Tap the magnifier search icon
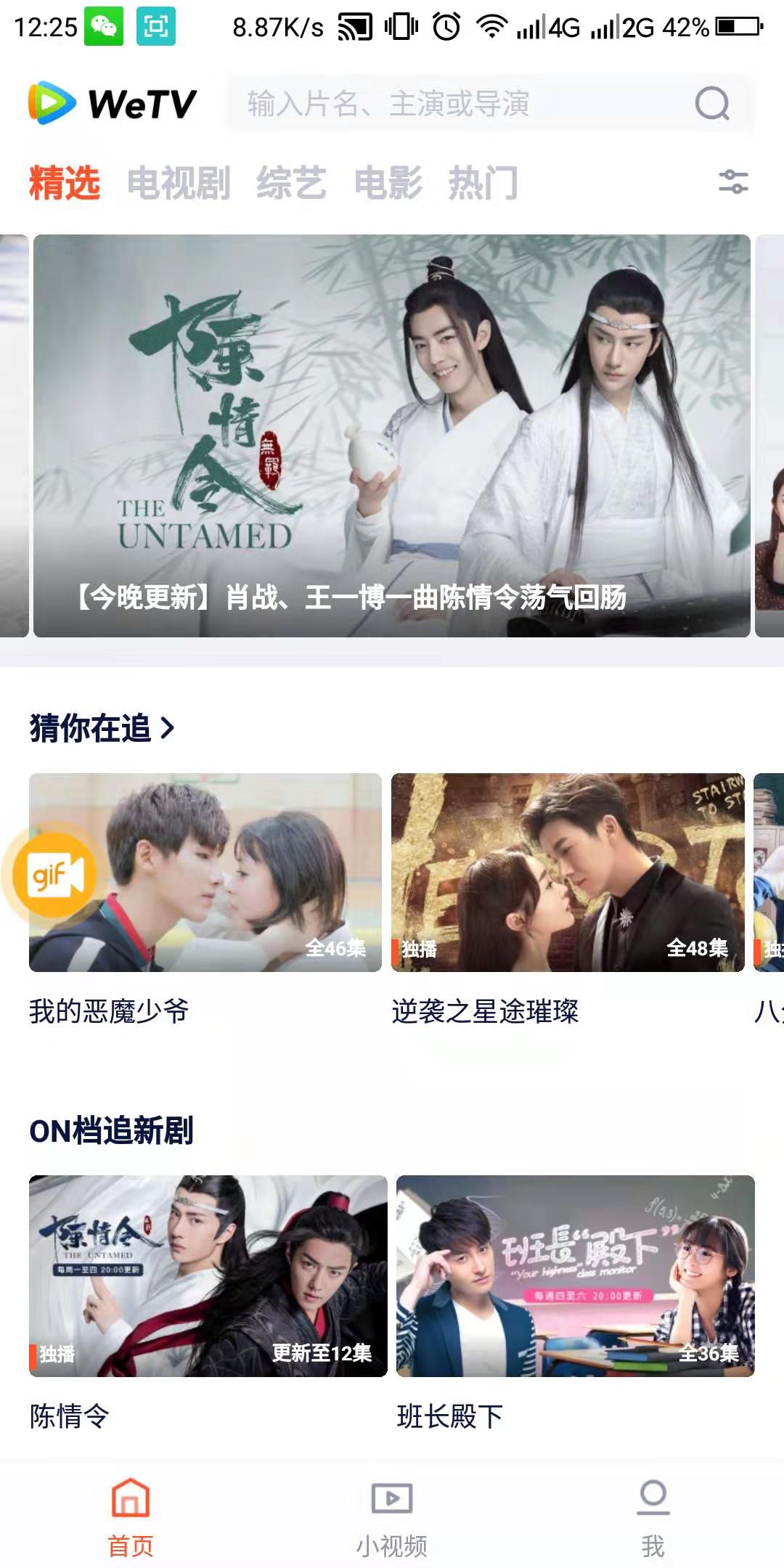Viewport: 784px width, 1568px height. 711,104
